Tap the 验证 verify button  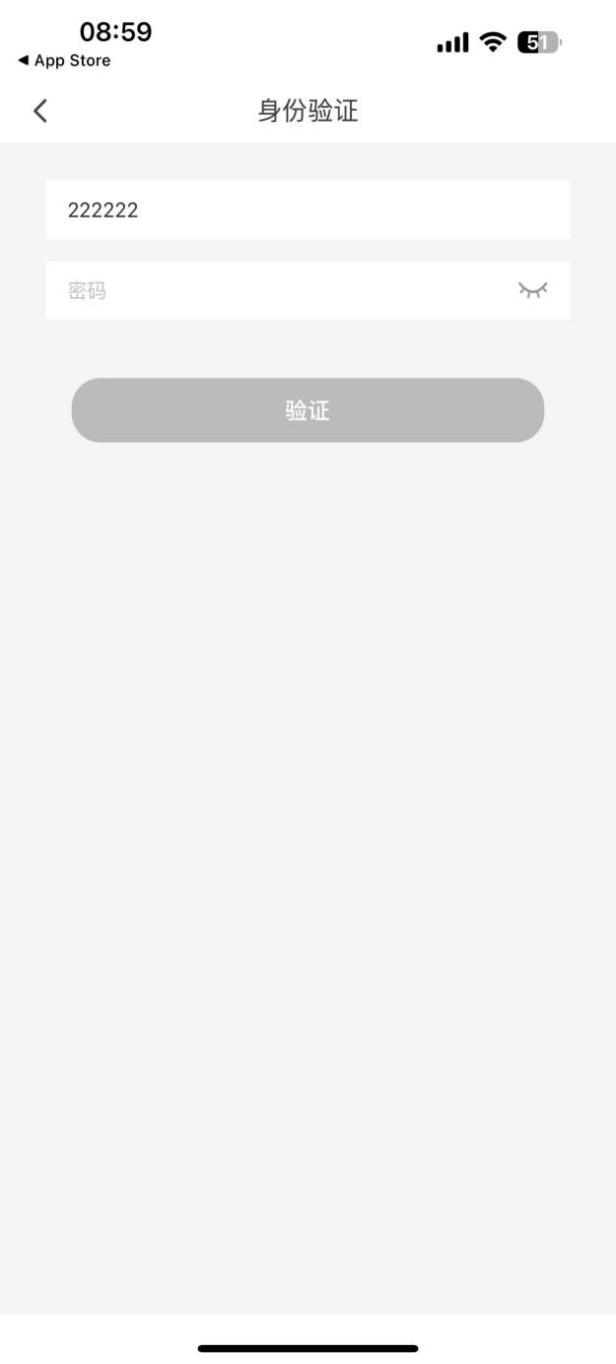tap(307, 410)
